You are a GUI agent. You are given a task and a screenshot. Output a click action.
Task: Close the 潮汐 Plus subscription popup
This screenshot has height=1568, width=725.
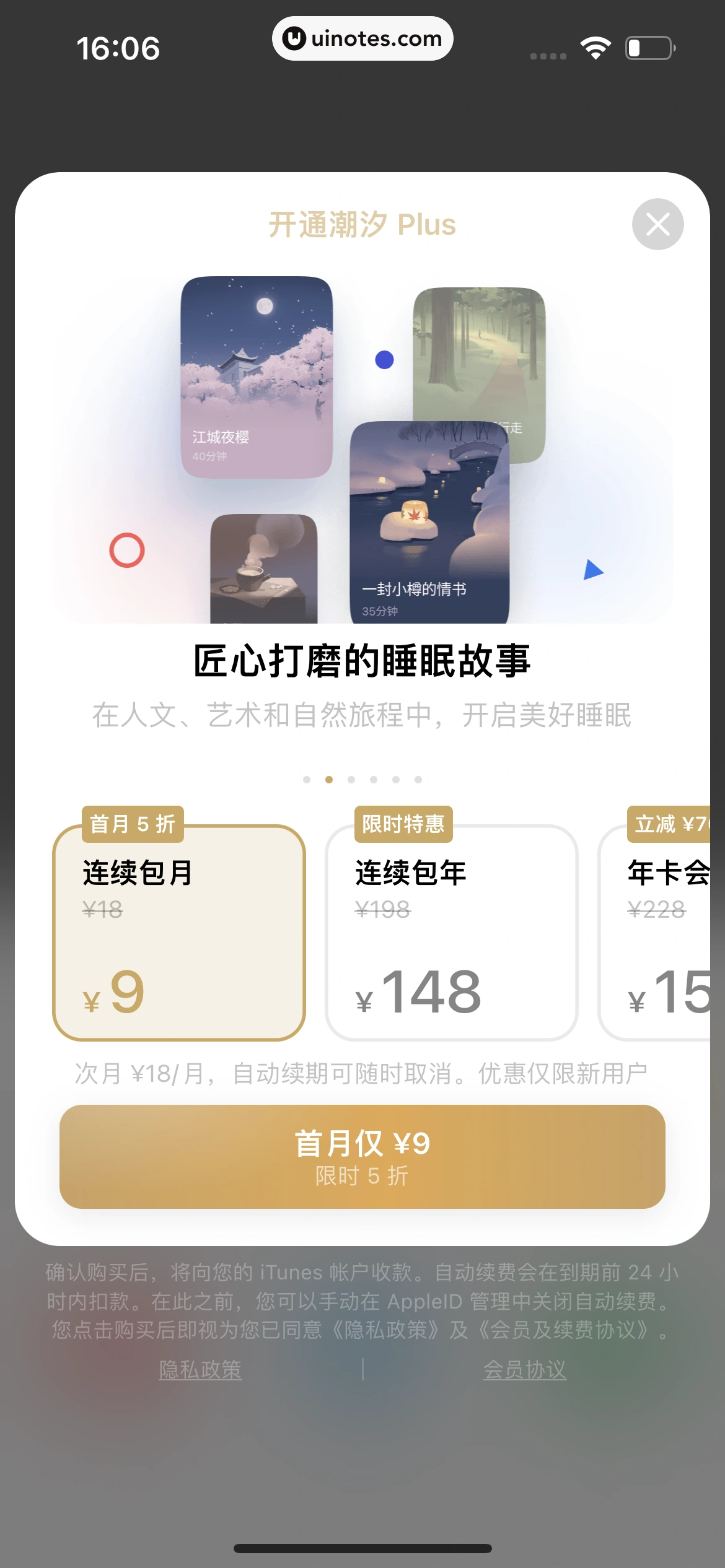coord(657,224)
